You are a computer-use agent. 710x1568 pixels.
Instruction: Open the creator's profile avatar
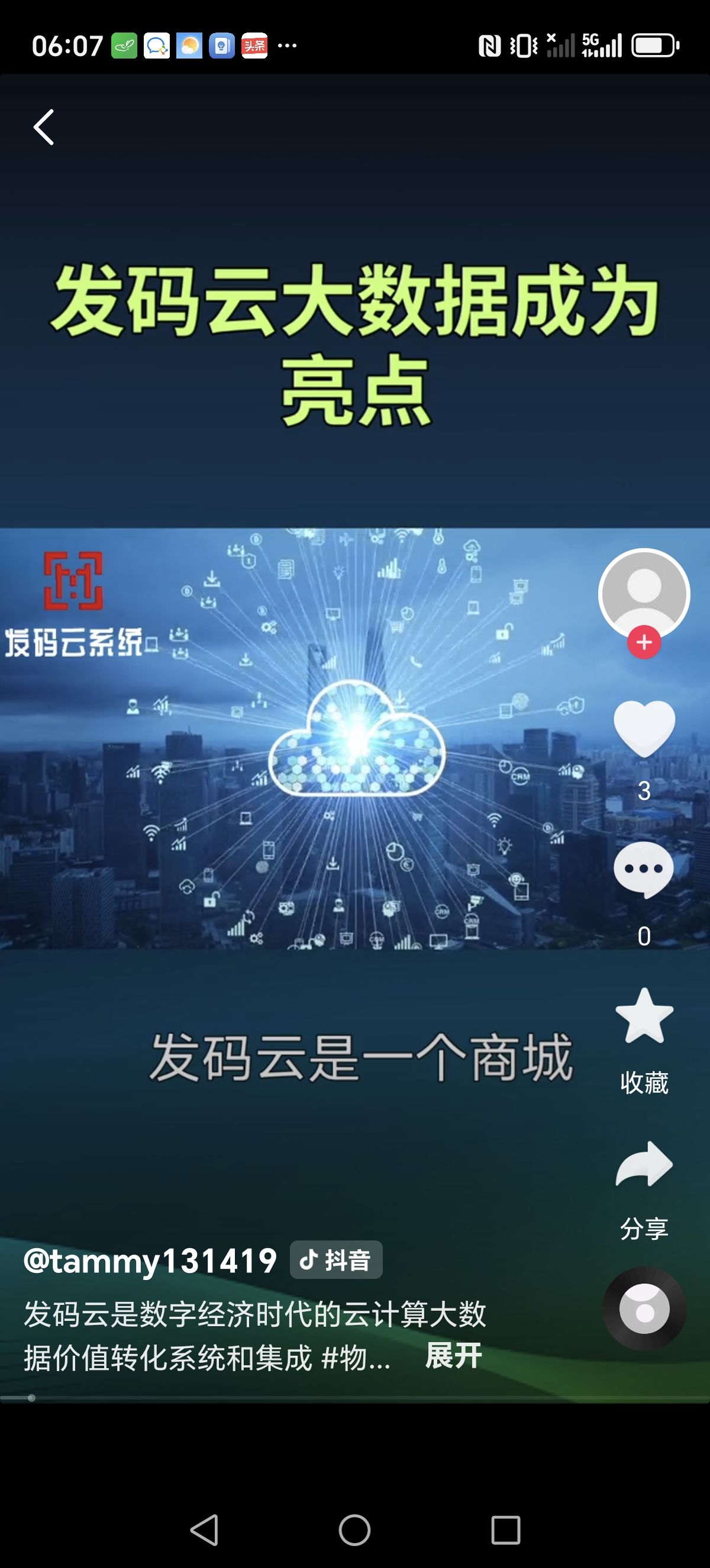tap(644, 592)
